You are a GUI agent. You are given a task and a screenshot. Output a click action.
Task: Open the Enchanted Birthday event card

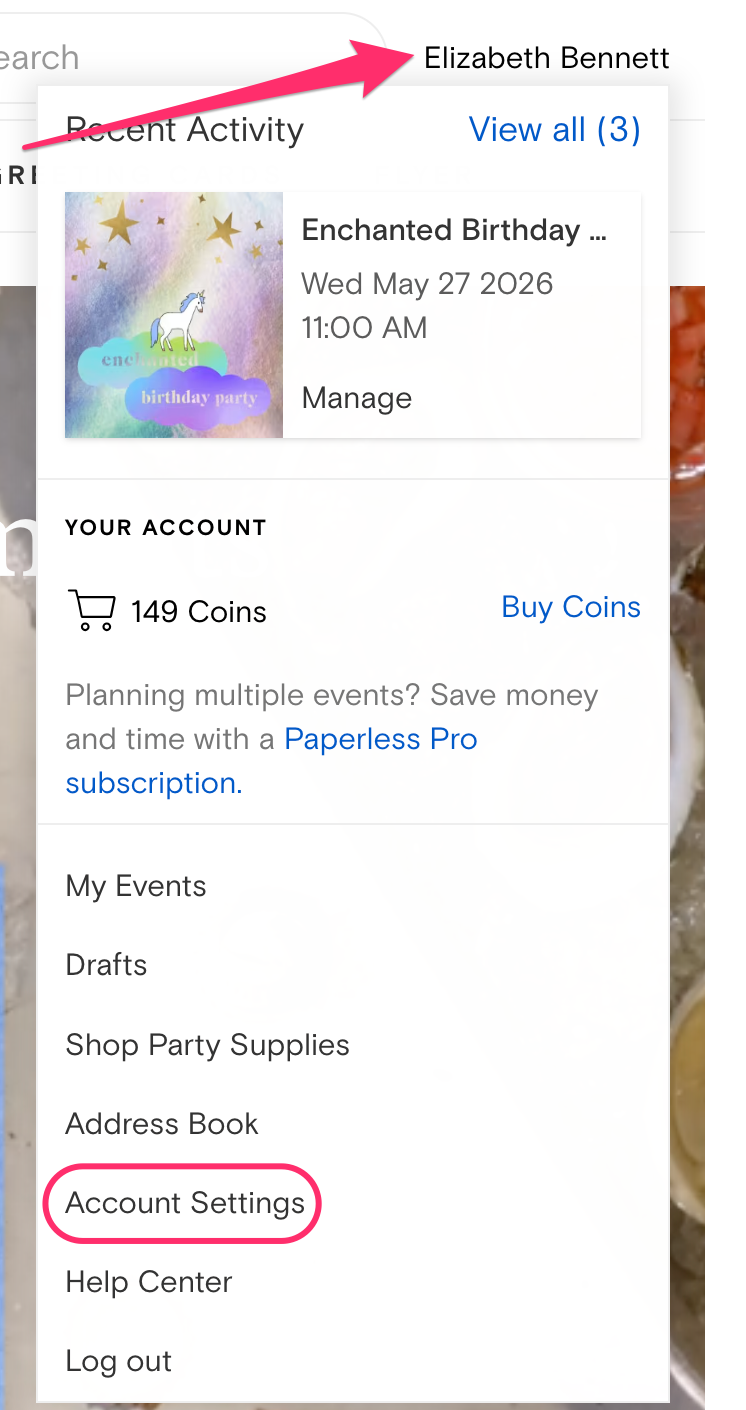[454, 231]
